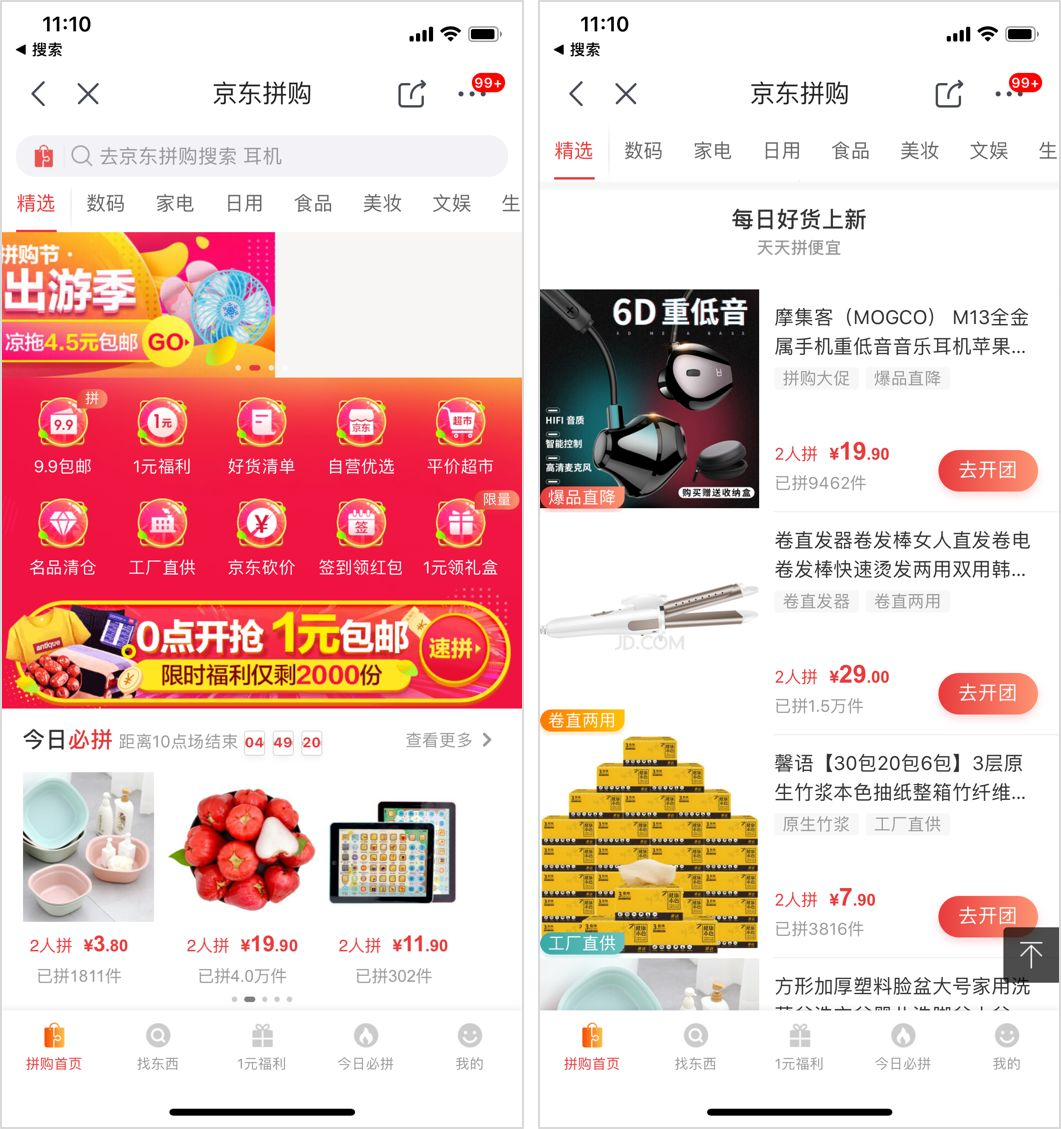1061x1129 pixels.
Task: Open the 9.9包邮 shortcut
Action: (x=62, y=435)
